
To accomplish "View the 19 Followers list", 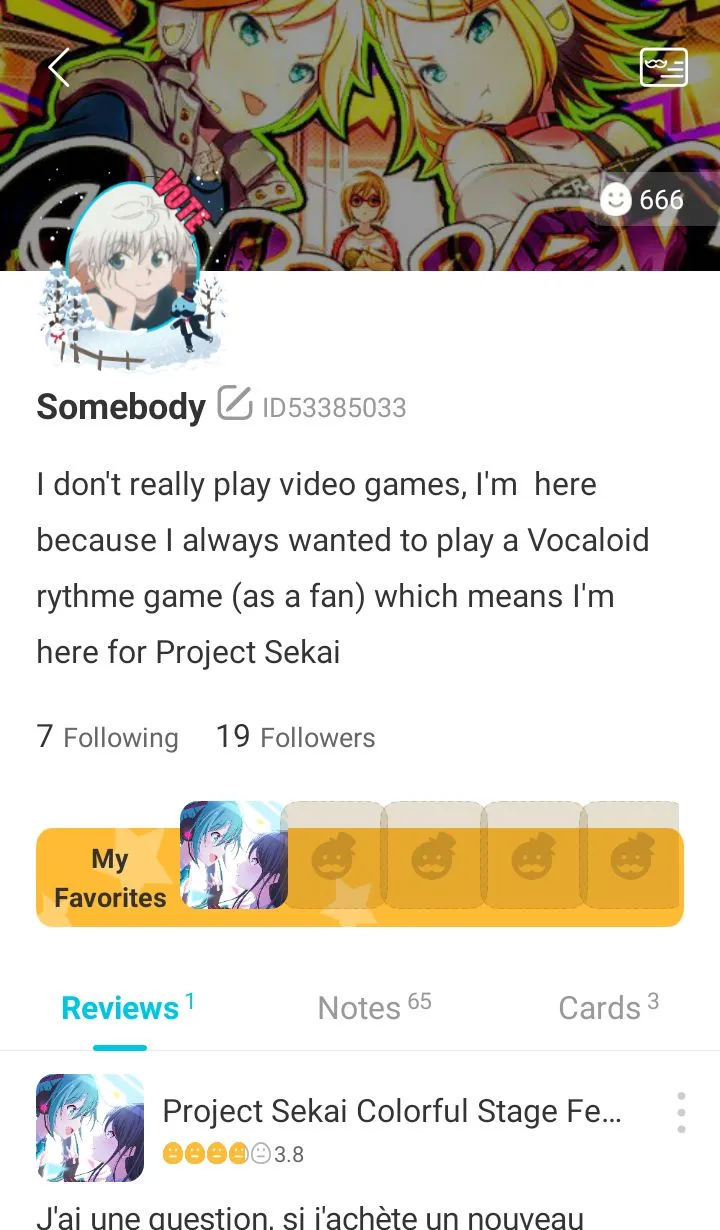I will click(296, 737).
